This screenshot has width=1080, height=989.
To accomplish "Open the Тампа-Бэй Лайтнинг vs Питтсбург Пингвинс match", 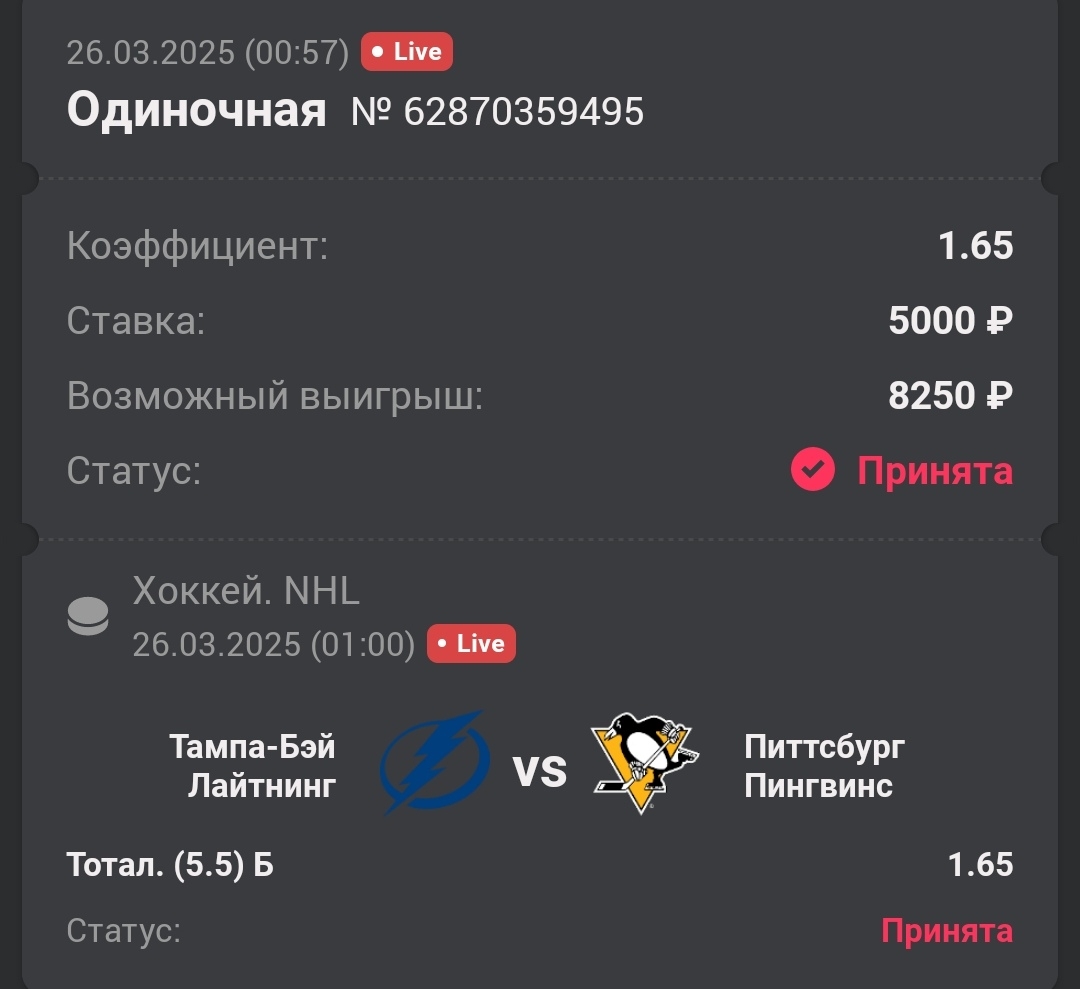I will pos(538,766).
